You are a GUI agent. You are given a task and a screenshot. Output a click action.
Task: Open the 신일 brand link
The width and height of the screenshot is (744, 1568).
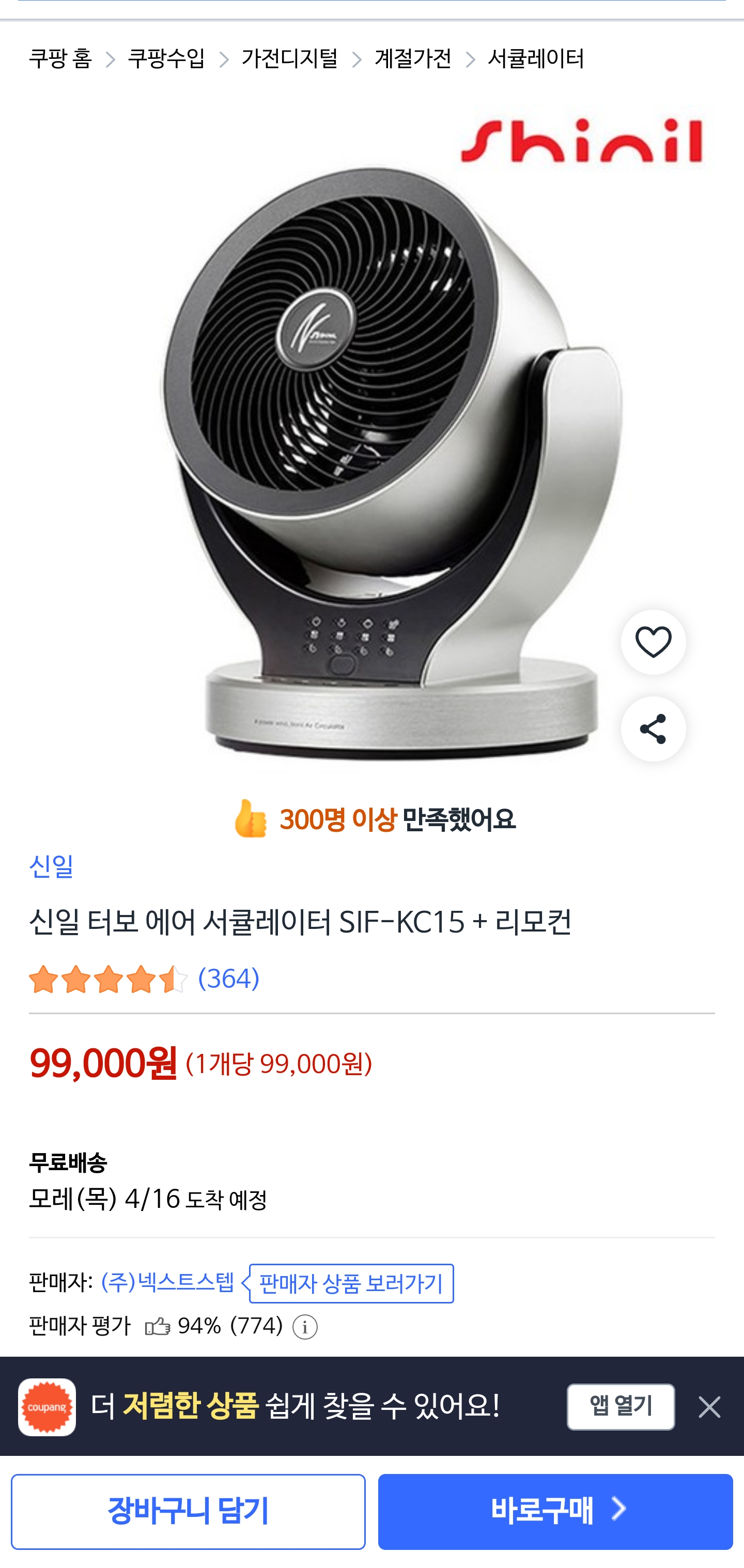pos(51,865)
